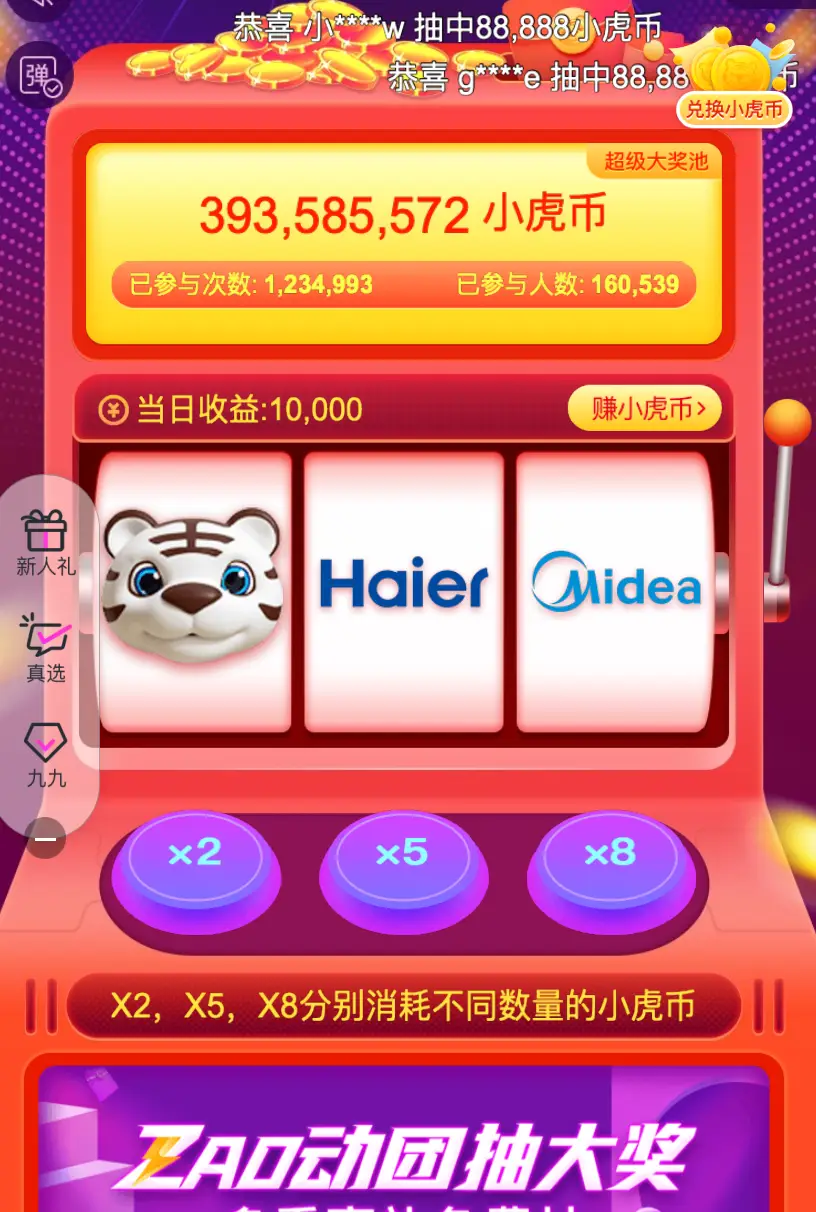Spin with the ×8 multiplier button
Image resolution: width=816 pixels, height=1212 pixels.
[x=610, y=861]
